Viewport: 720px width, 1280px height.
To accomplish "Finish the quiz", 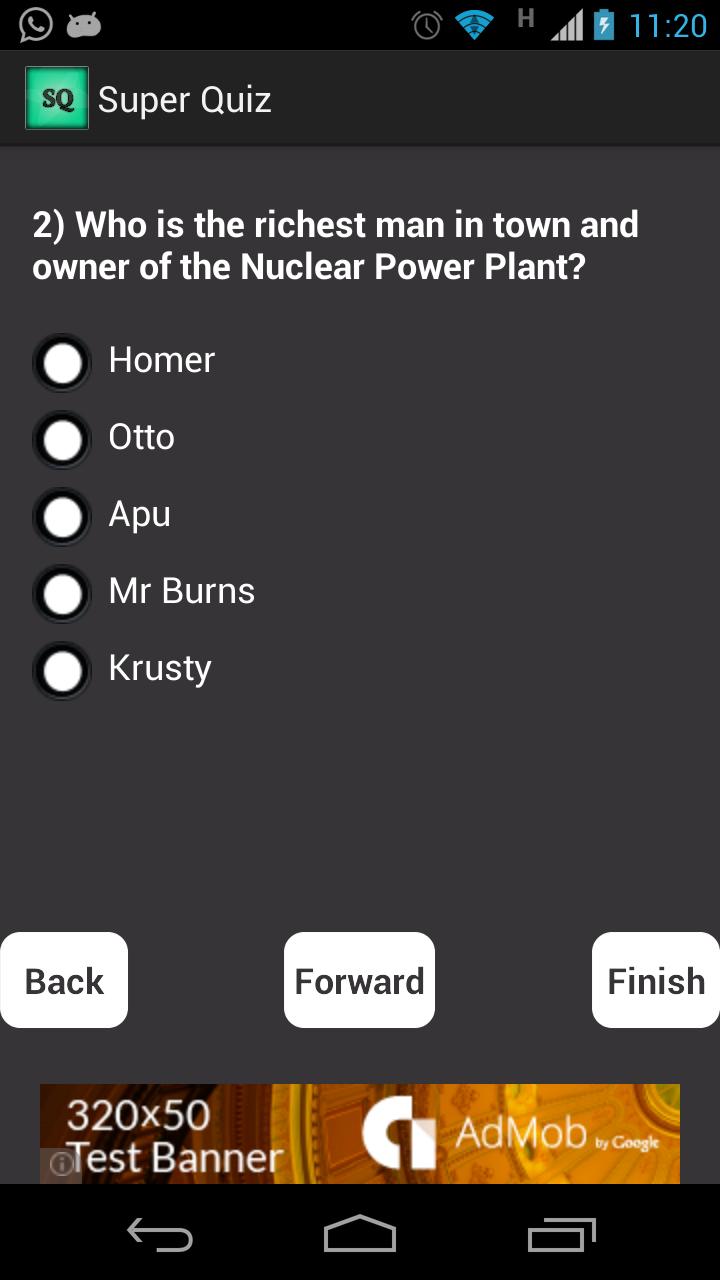I will tap(656, 980).
